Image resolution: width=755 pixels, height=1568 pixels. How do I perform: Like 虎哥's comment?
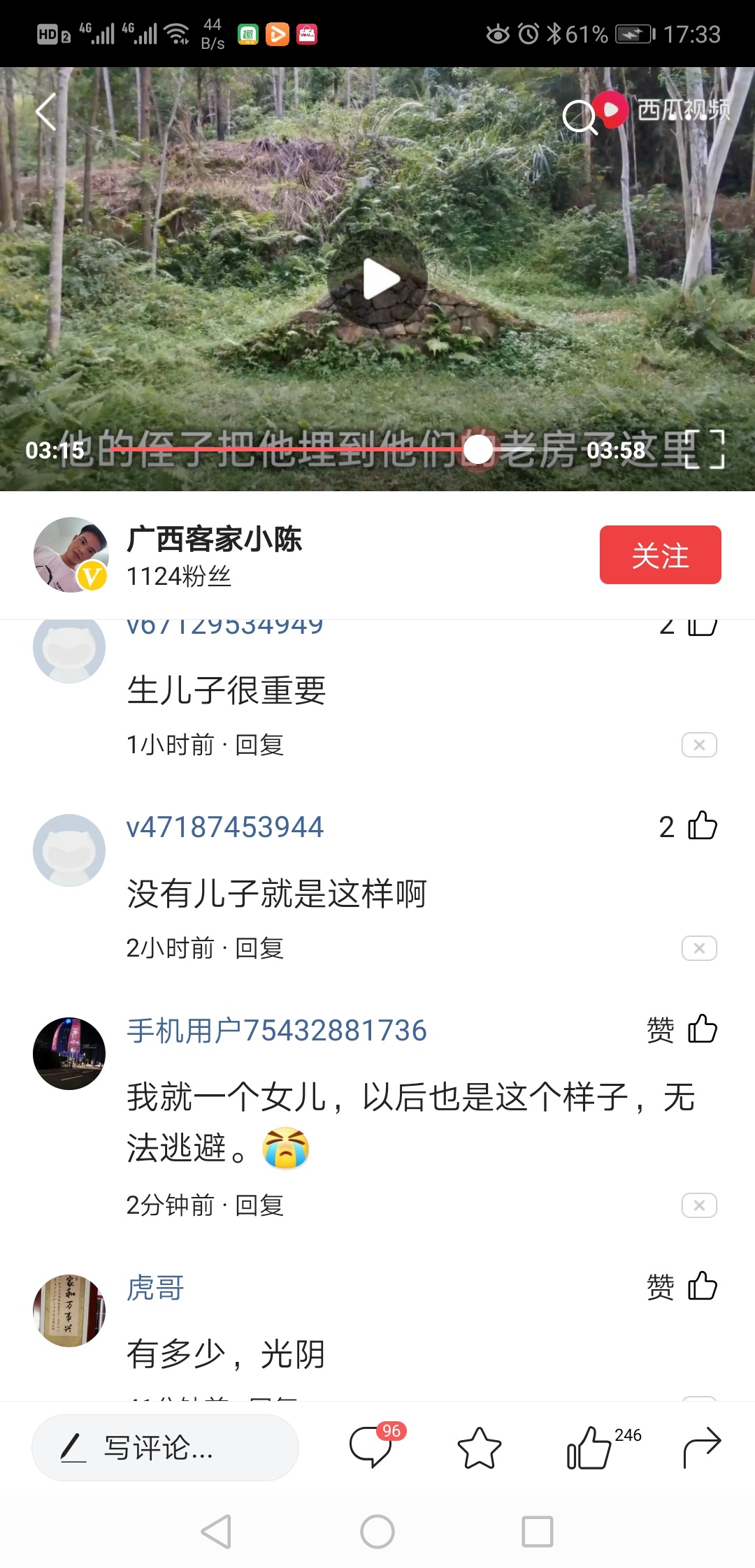point(702,1286)
